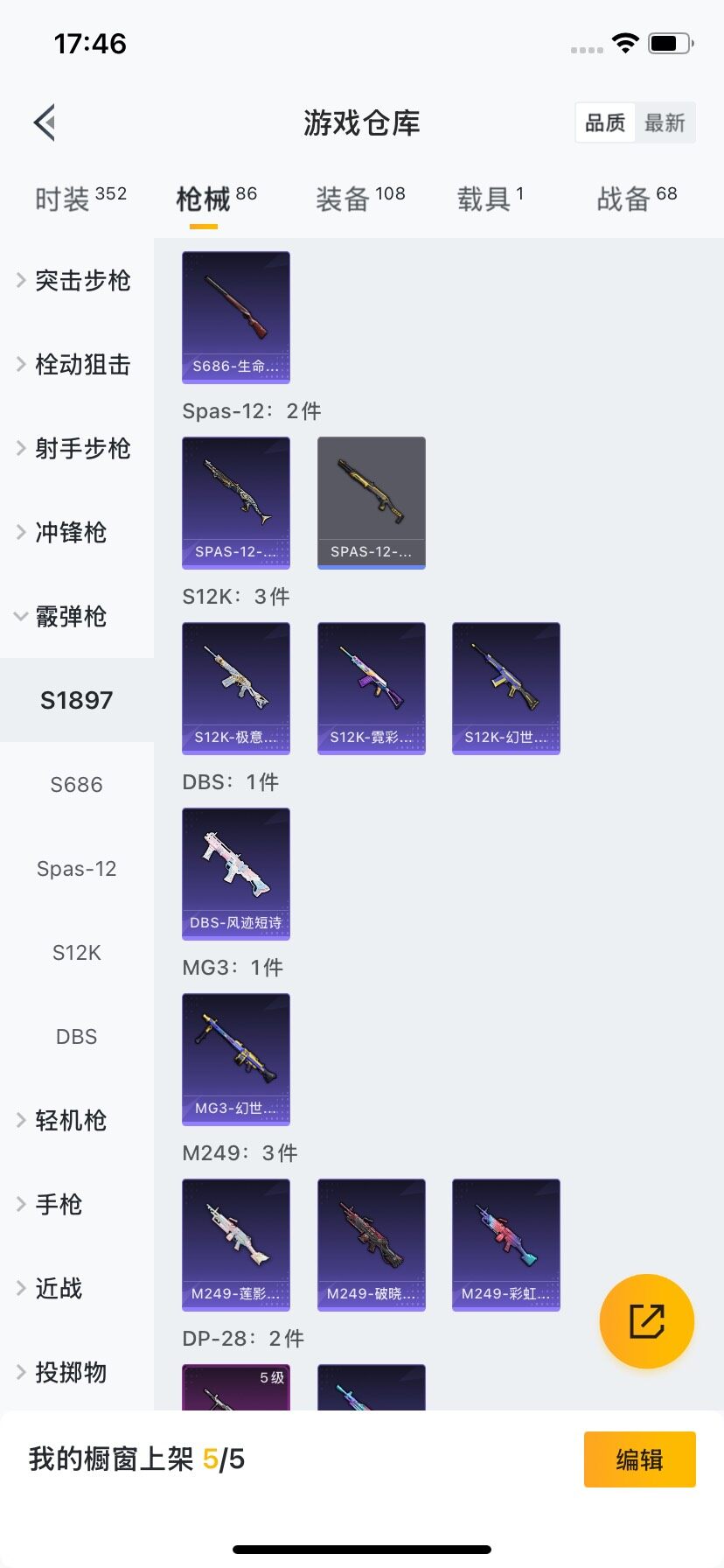This screenshot has width=724, height=1568.
Task: Tap the orange share floating button
Action: coord(647,1321)
